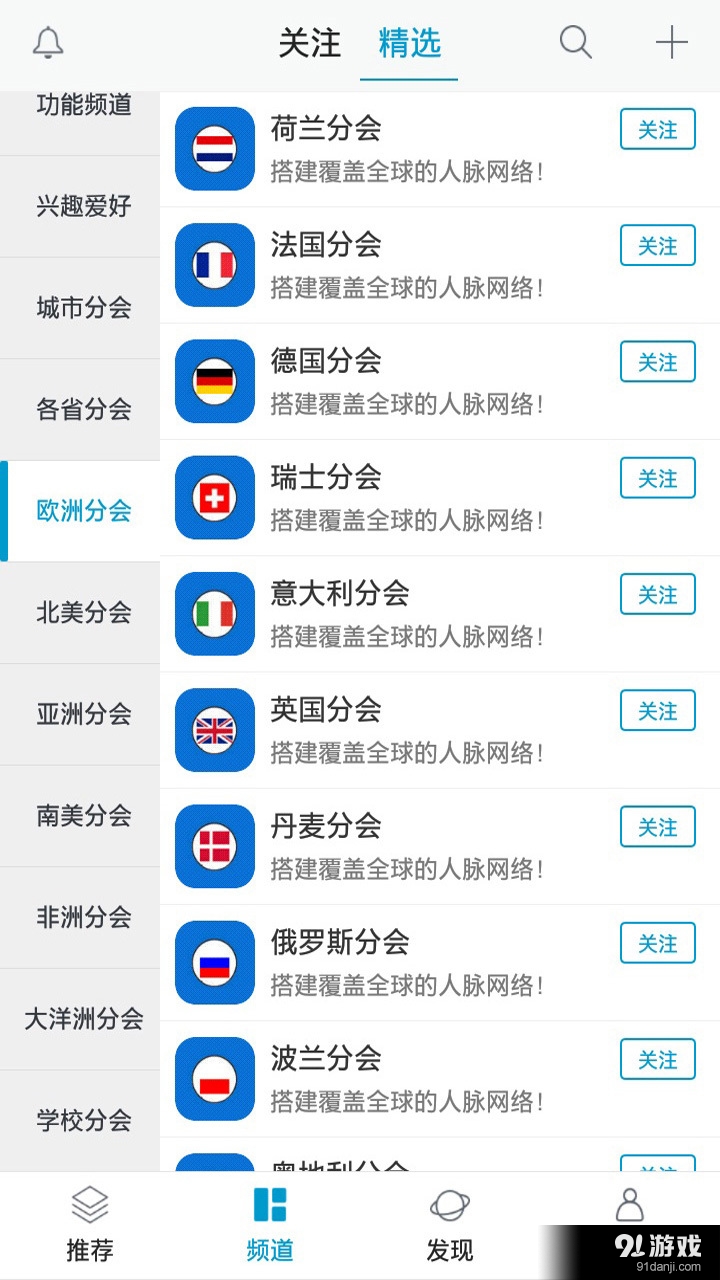Switch to the 精选 tab at top

tap(408, 45)
